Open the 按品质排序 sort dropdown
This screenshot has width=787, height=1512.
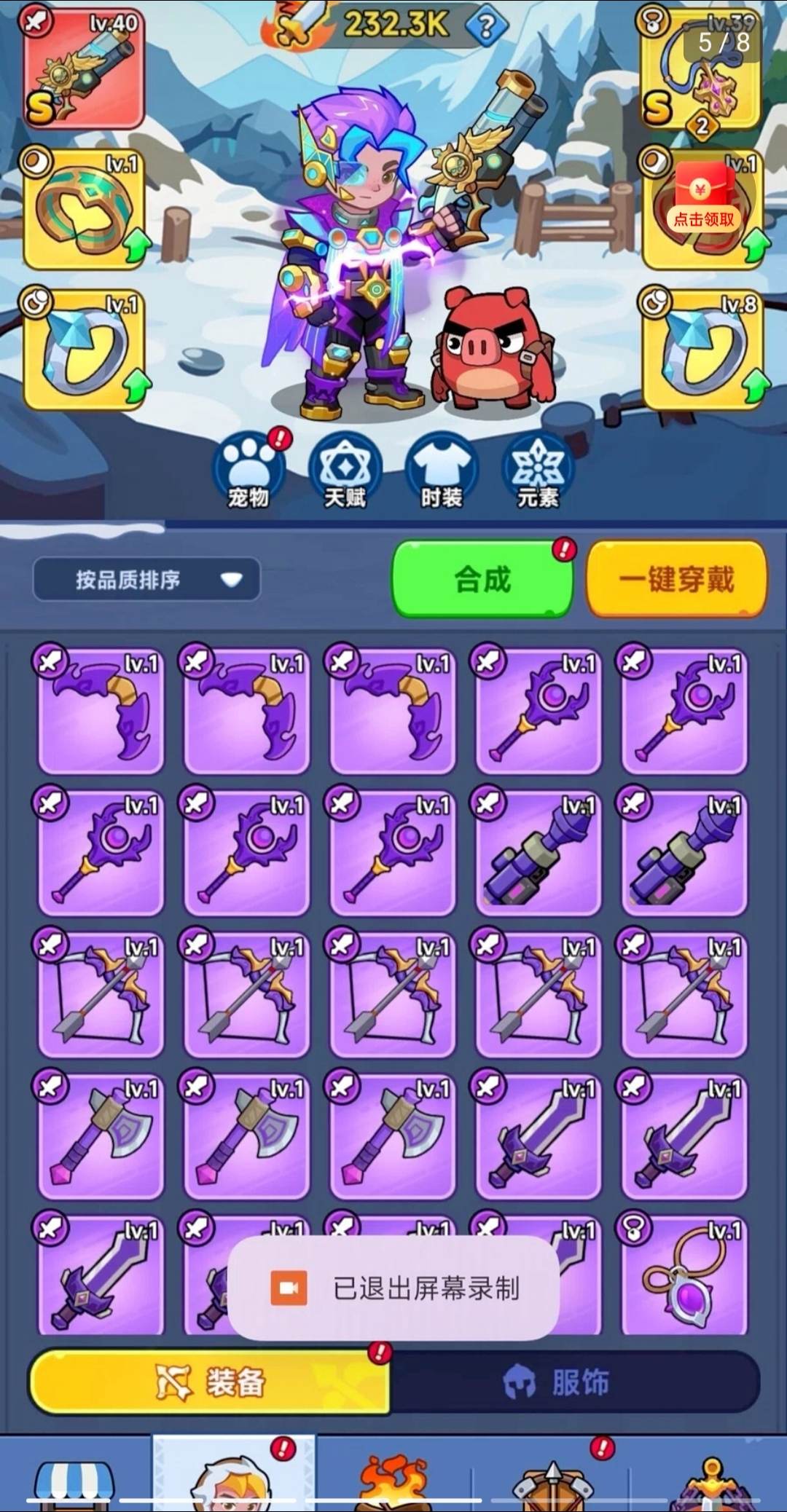(146, 580)
